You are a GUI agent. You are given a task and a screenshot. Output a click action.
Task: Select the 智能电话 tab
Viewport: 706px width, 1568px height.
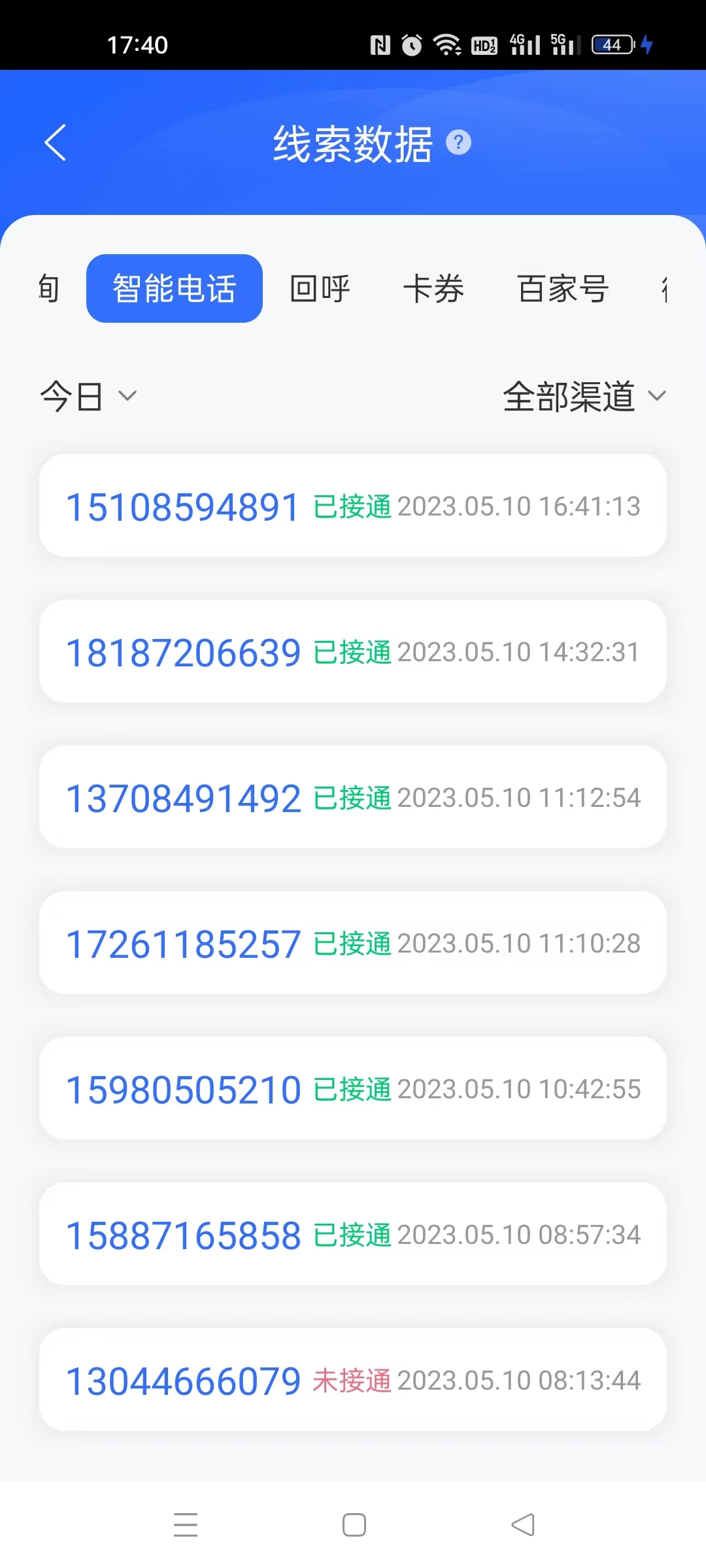click(x=174, y=288)
